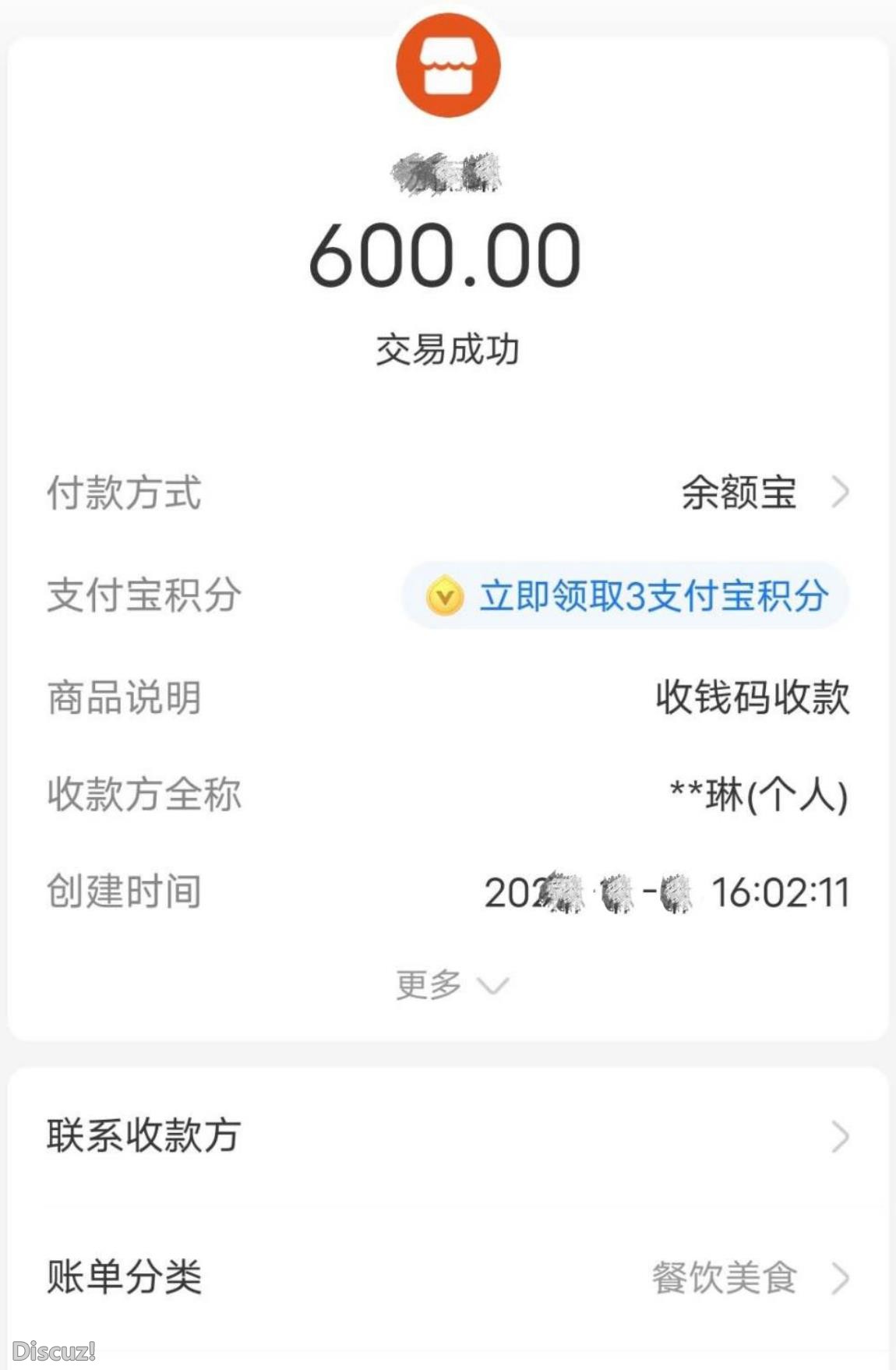Click the blue points reward banner
896x1370 pixels.
(631, 595)
